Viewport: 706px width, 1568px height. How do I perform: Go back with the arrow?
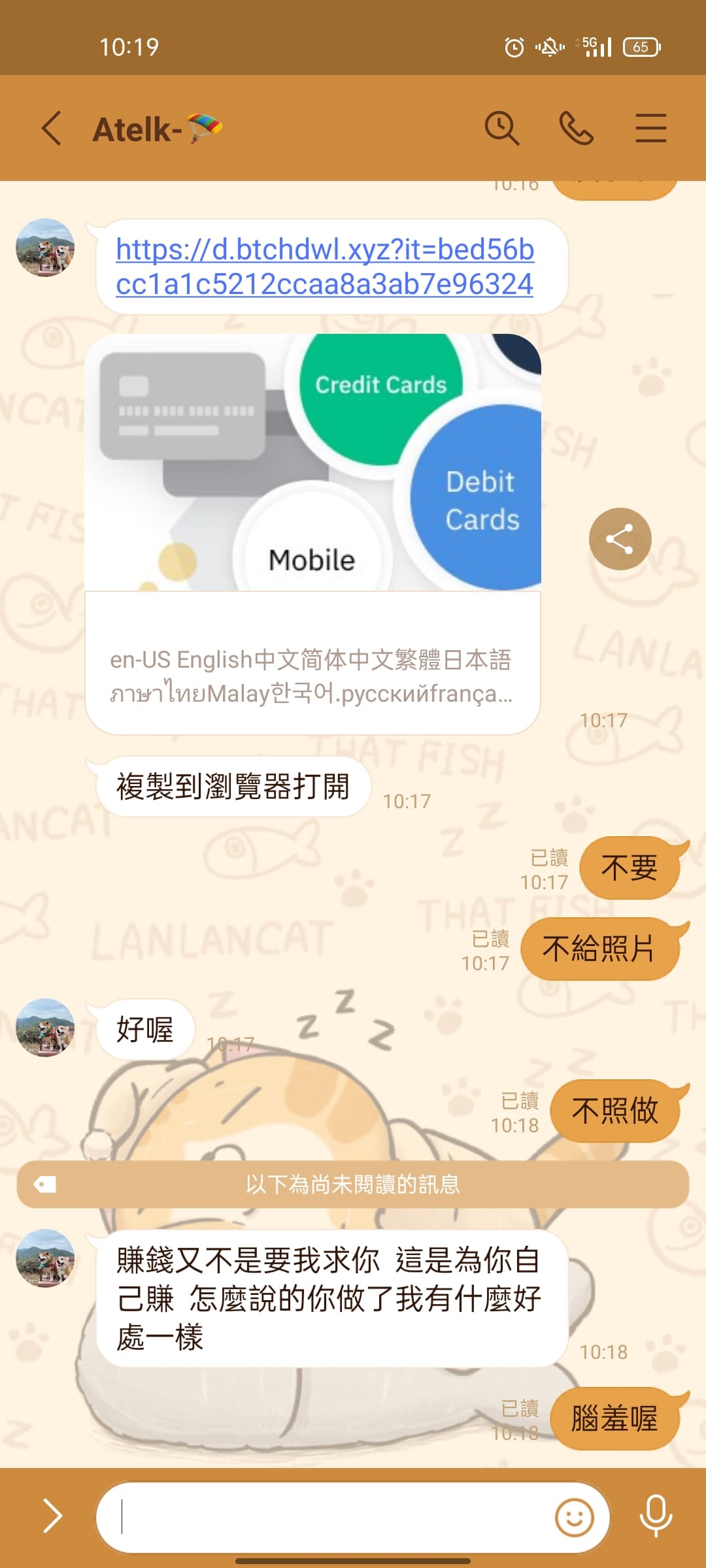54,129
